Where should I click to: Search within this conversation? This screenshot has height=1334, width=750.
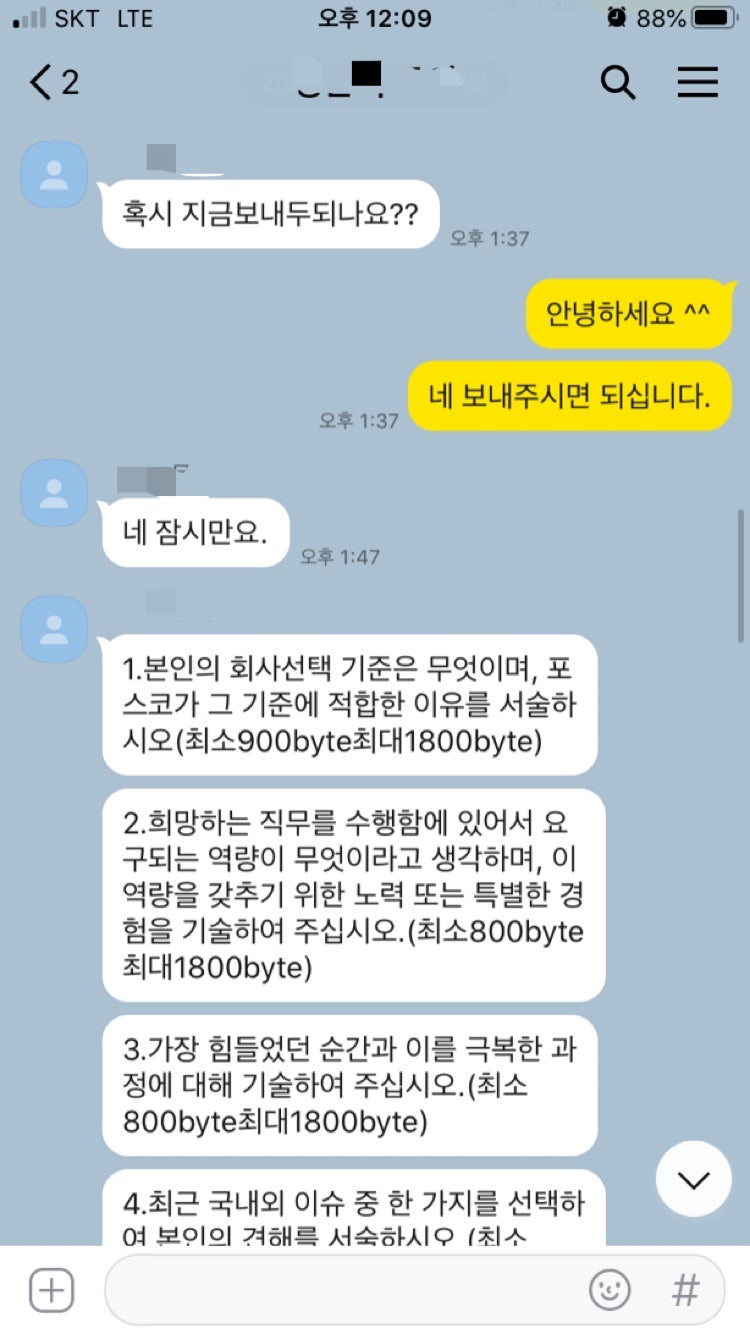click(618, 83)
